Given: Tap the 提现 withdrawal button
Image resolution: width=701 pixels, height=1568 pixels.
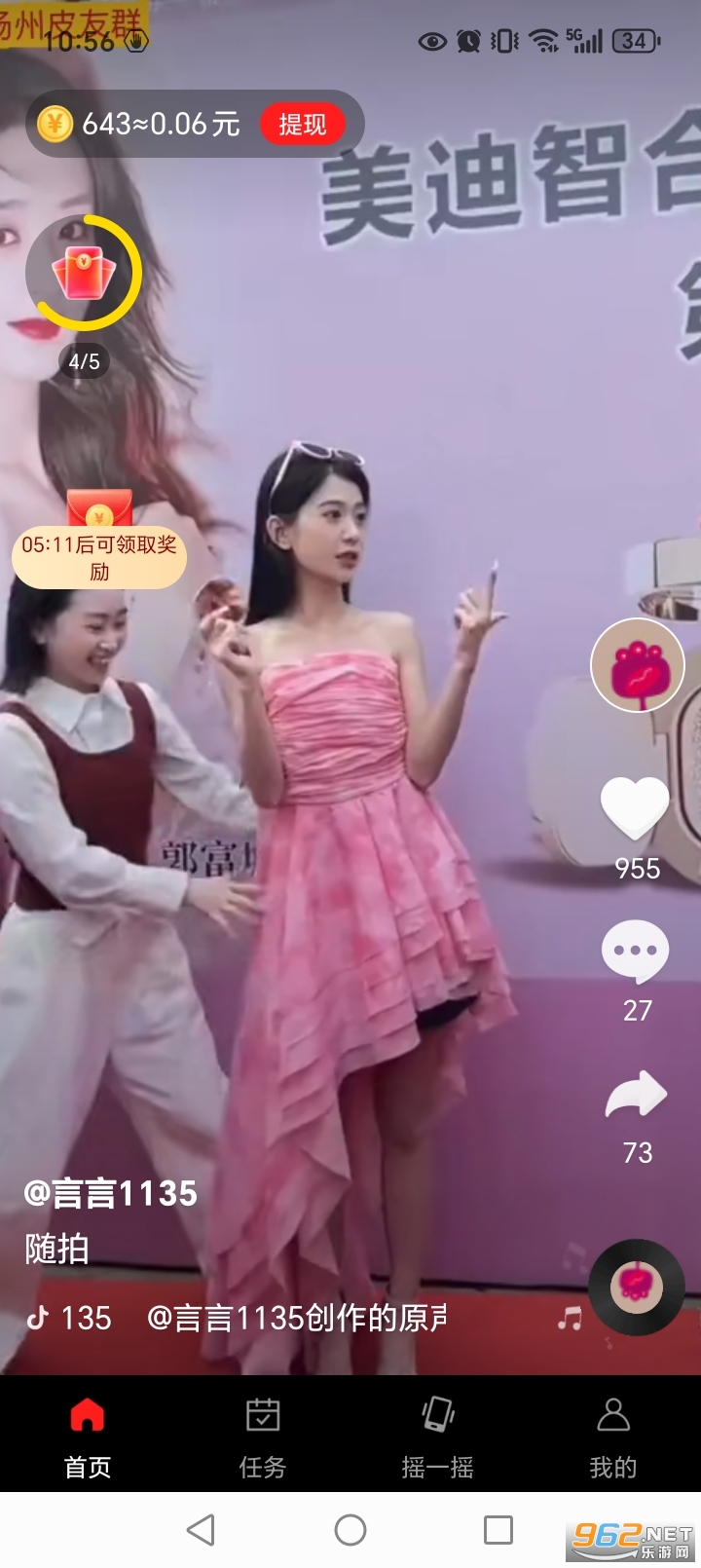Looking at the screenshot, I should [x=303, y=125].
